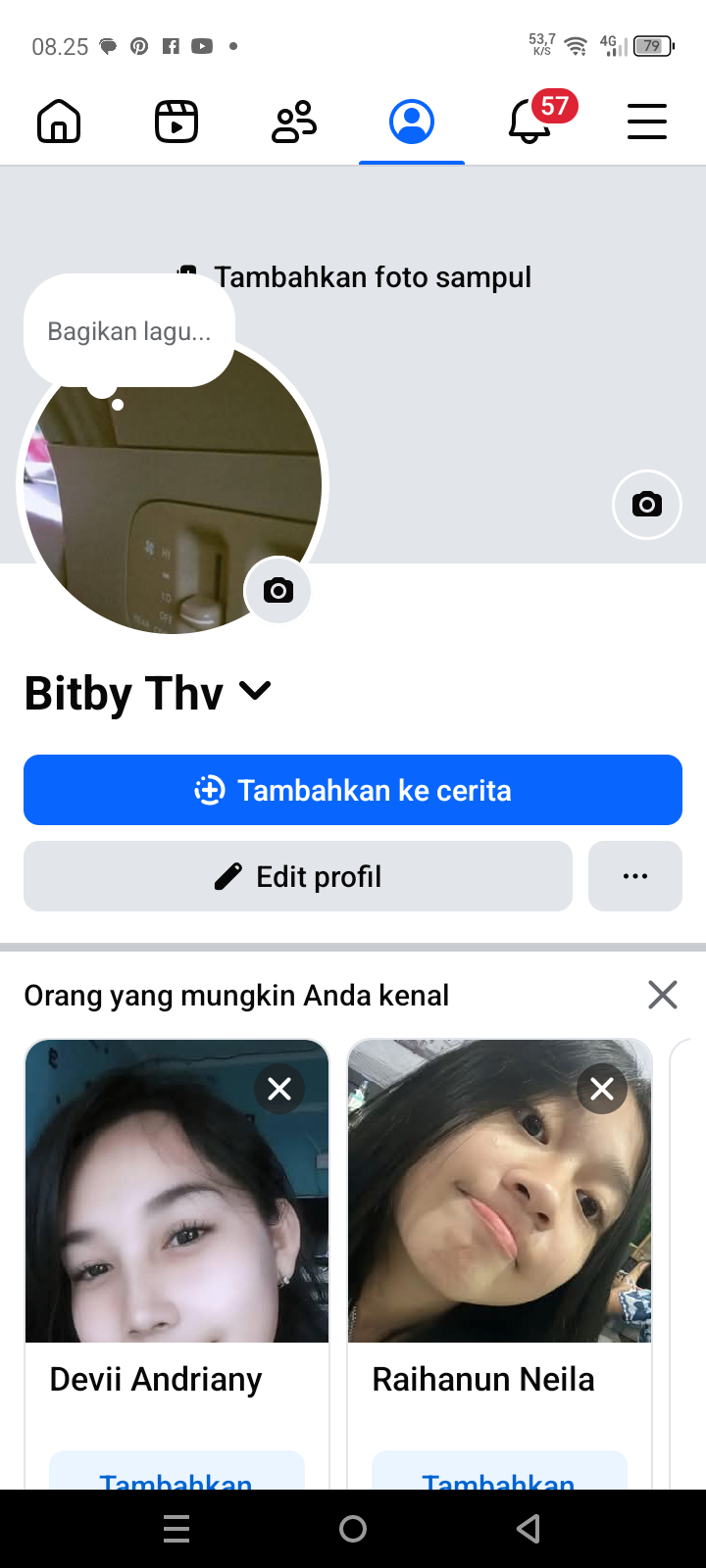706x1568 pixels.
Task: Switch to the friends tab
Action: point(294,122)
